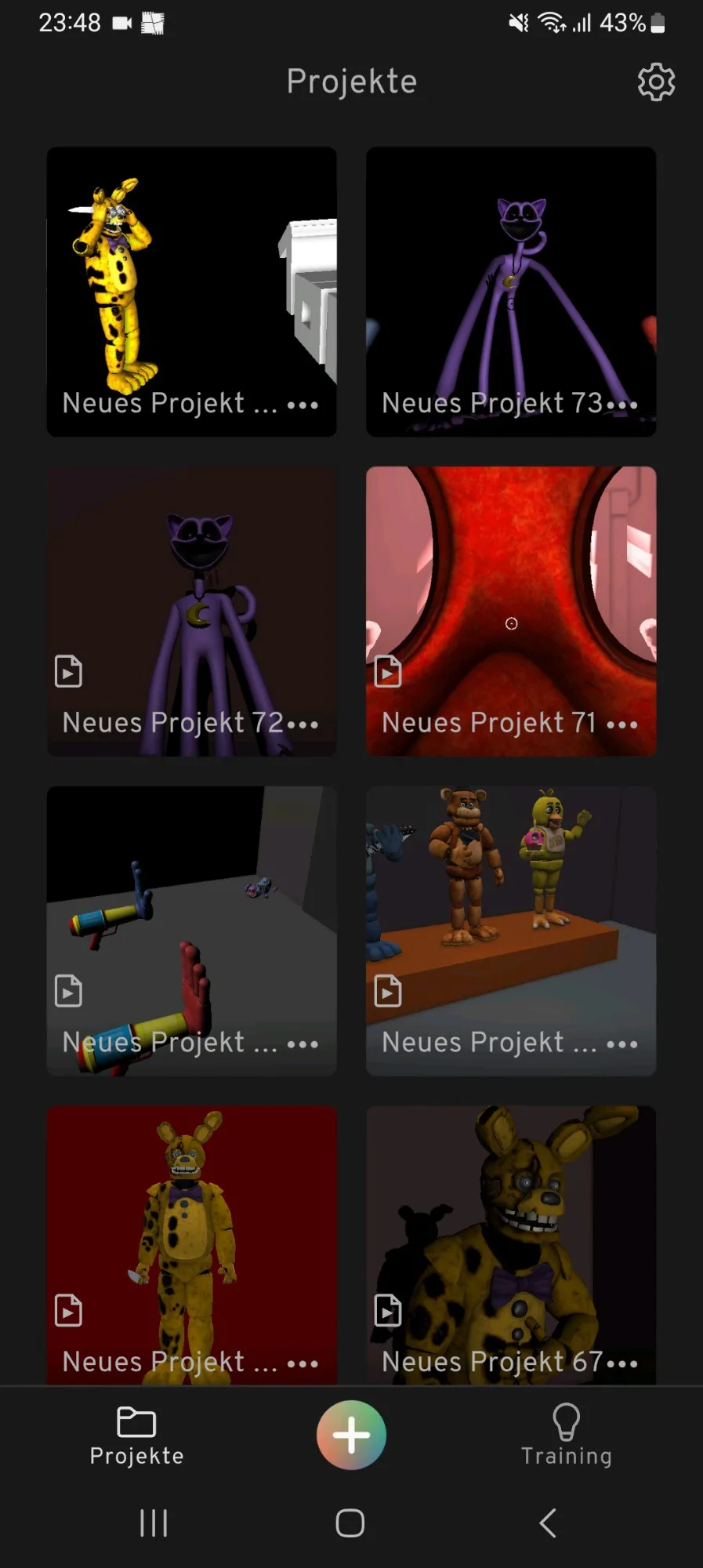Open project Neues Projekt 67
703x1568 pixels.
tap(511, 1245)
